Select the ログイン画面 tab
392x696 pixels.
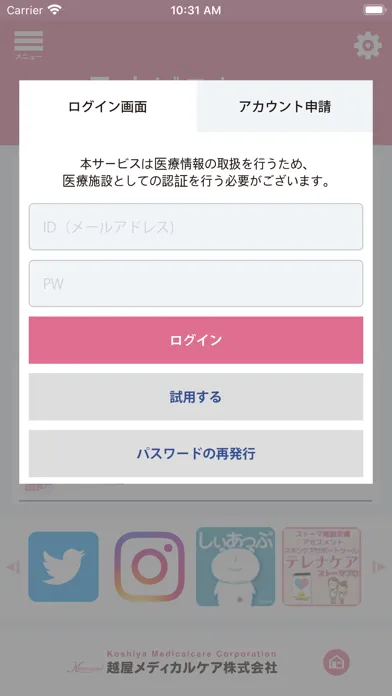108,107
